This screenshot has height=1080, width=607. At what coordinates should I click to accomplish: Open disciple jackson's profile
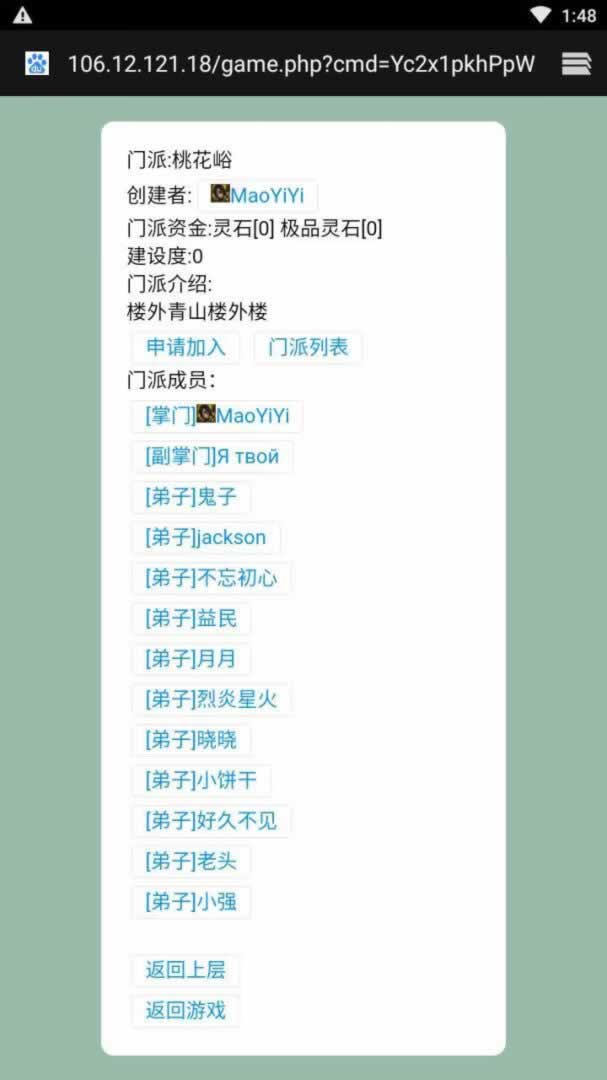click(206, 538)
